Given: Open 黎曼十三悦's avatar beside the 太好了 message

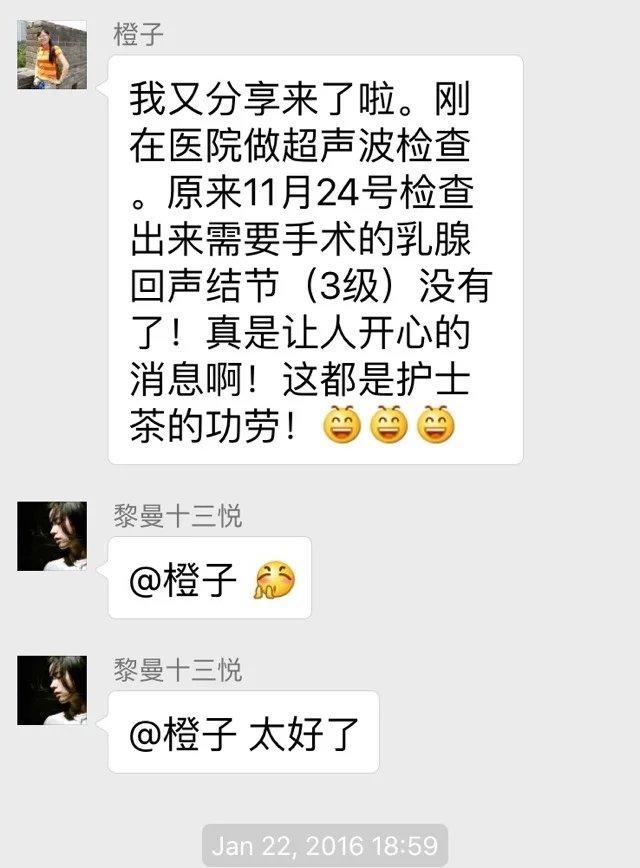Looking at the screenshot, I should (x=52, y=690).
